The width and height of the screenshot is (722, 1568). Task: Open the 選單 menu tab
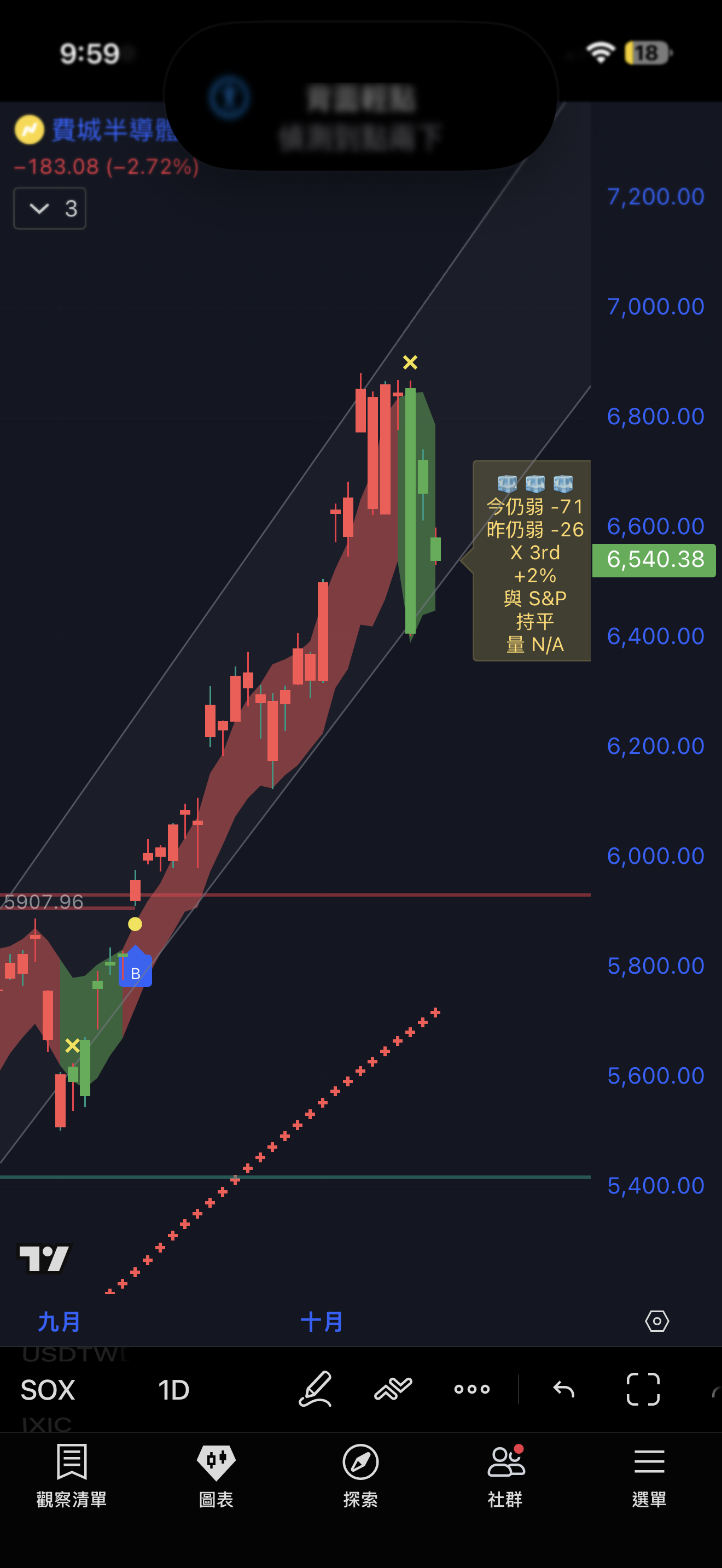649,1476
